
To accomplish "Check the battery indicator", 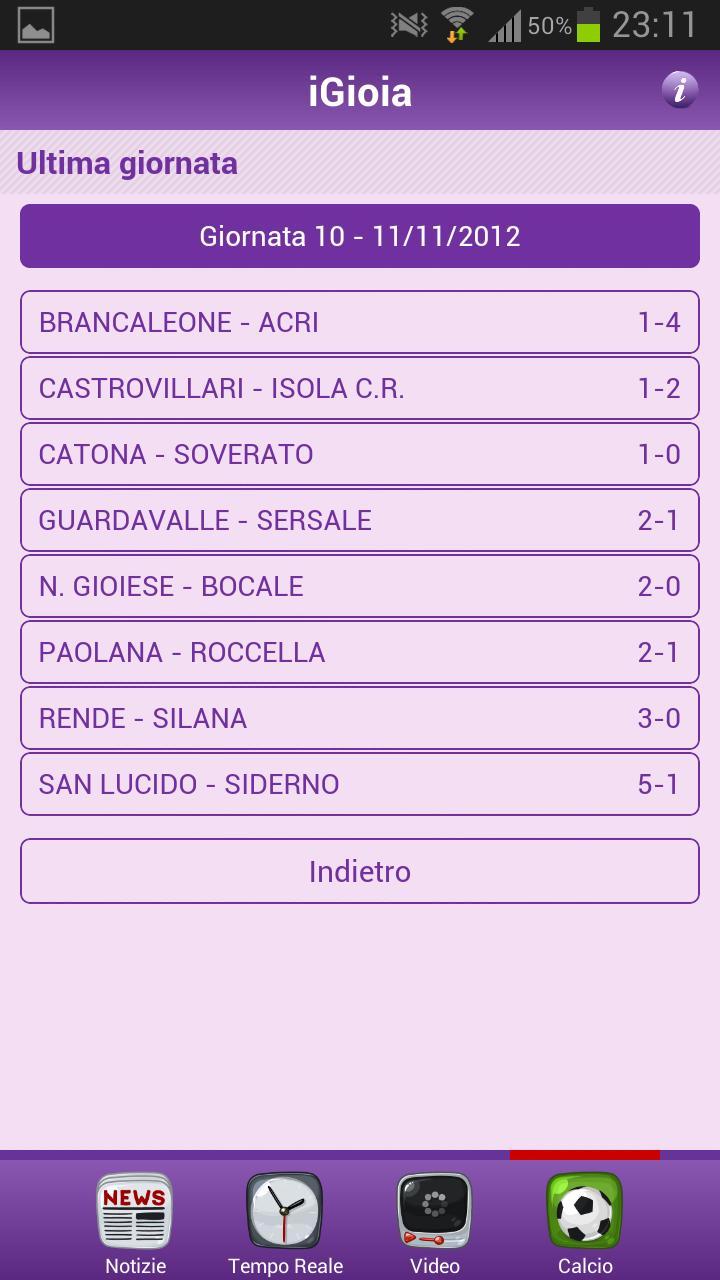I will point(590,22).
